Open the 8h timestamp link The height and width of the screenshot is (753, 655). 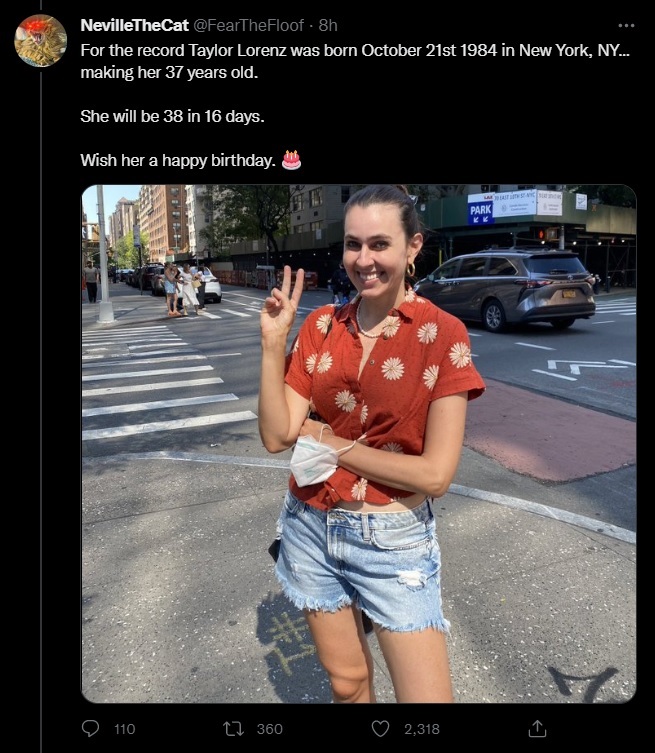(328, 25)
